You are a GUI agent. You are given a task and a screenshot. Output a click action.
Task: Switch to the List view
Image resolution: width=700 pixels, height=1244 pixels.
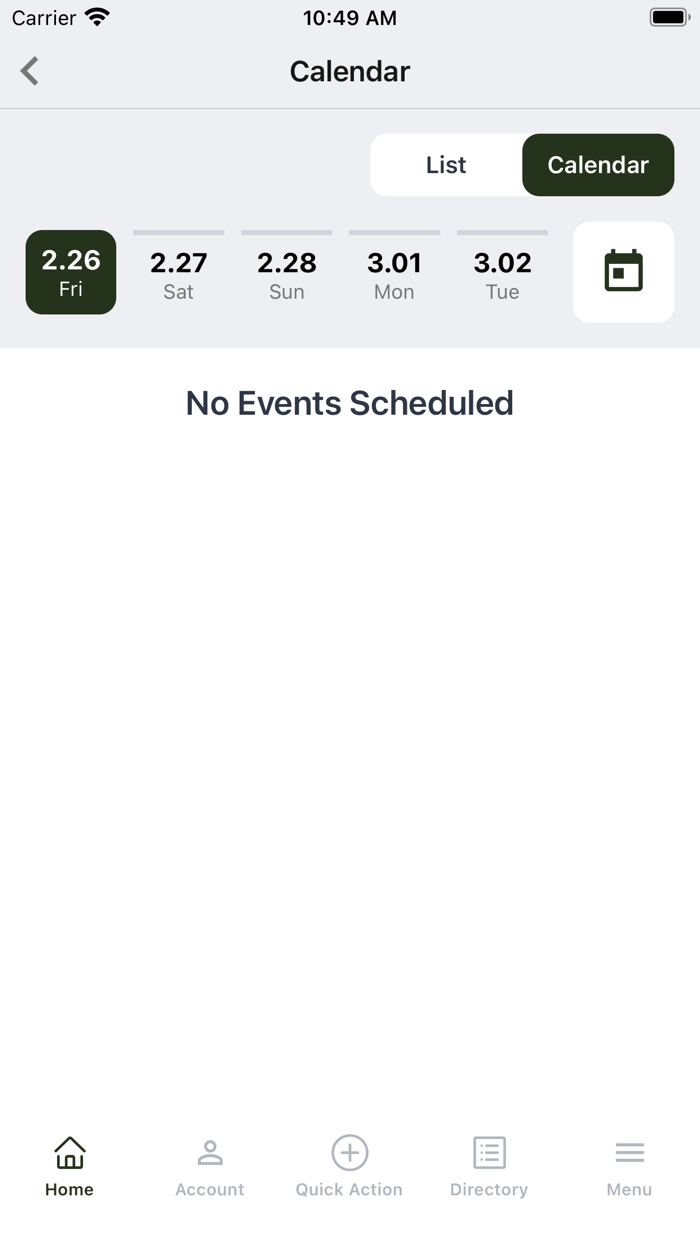446,165
